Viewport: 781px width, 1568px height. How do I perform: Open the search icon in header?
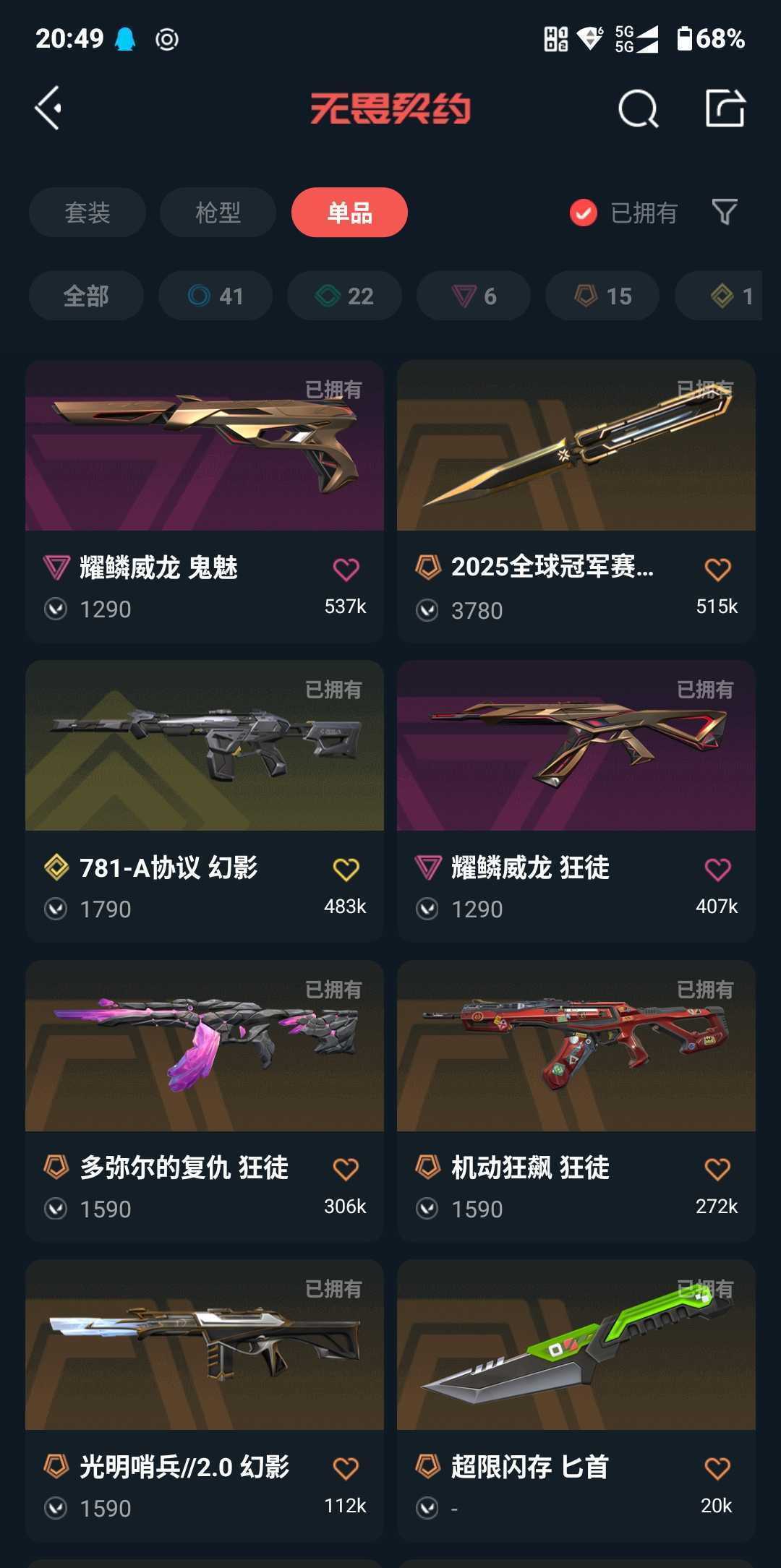click(638, 109)
